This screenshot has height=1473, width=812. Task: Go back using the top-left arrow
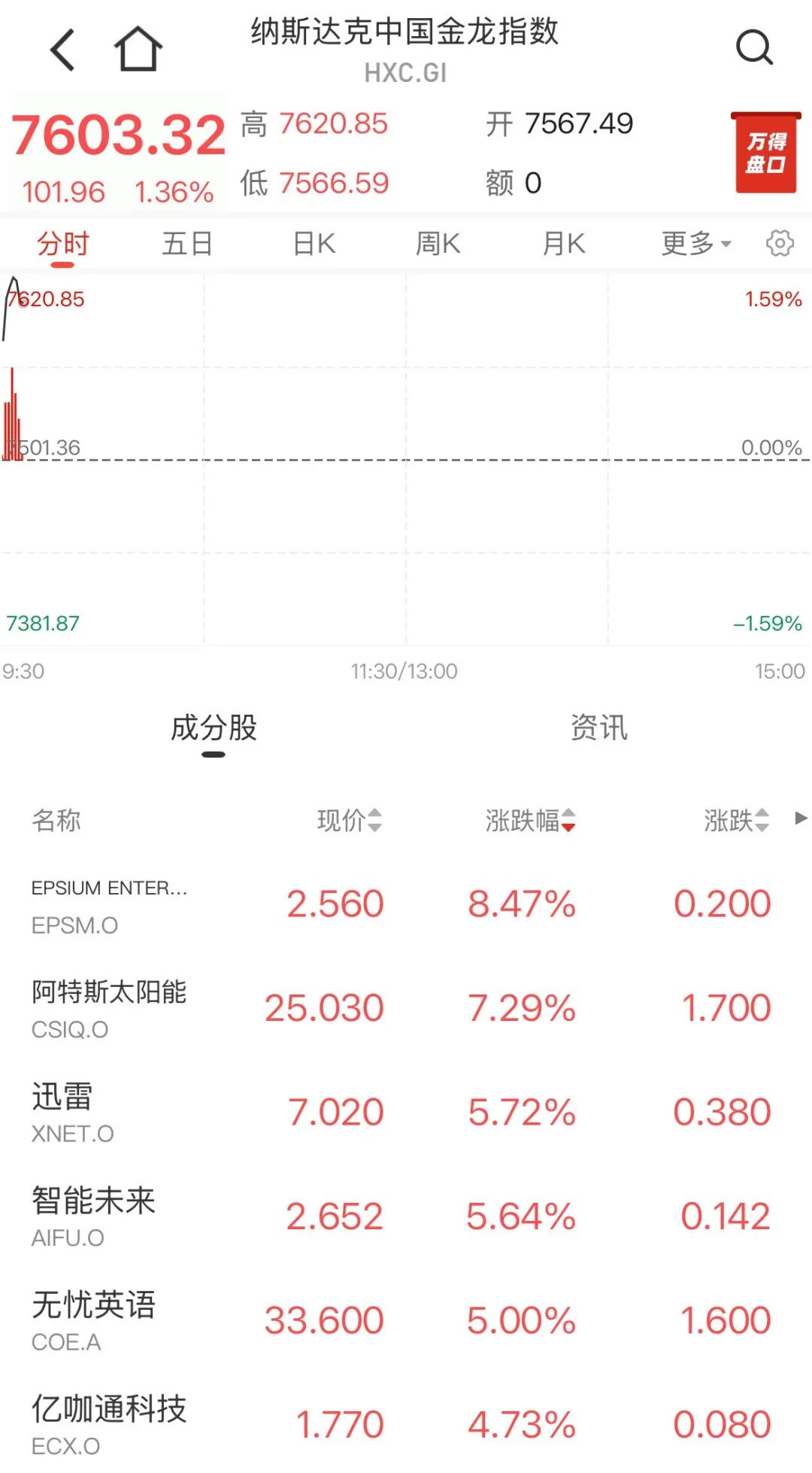pos(63,50)
